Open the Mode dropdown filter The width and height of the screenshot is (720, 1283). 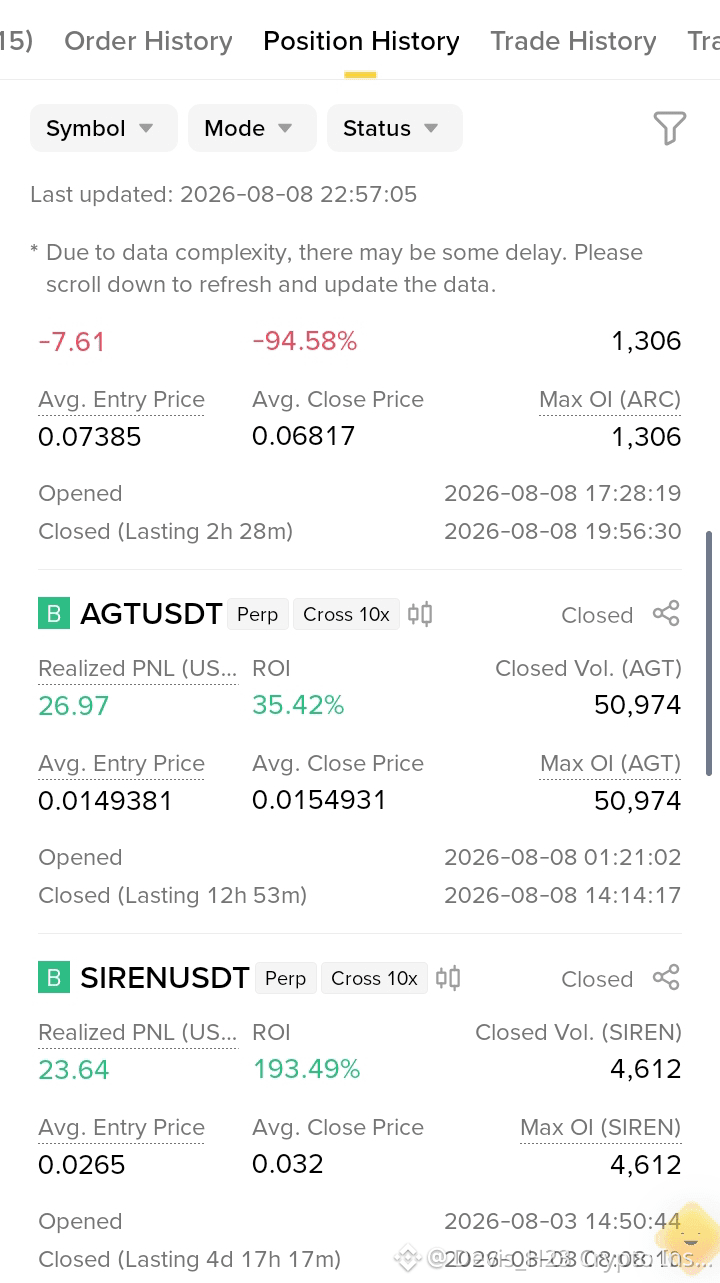pos(252,128)
